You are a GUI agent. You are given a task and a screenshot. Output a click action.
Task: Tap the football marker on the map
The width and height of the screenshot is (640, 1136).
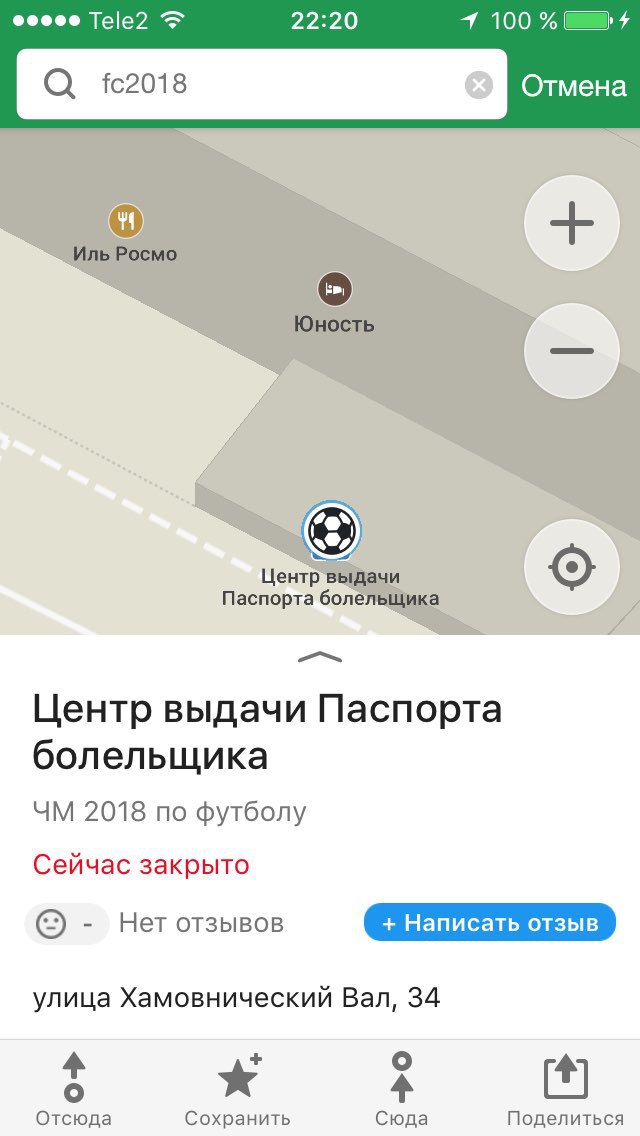(331, 530)
